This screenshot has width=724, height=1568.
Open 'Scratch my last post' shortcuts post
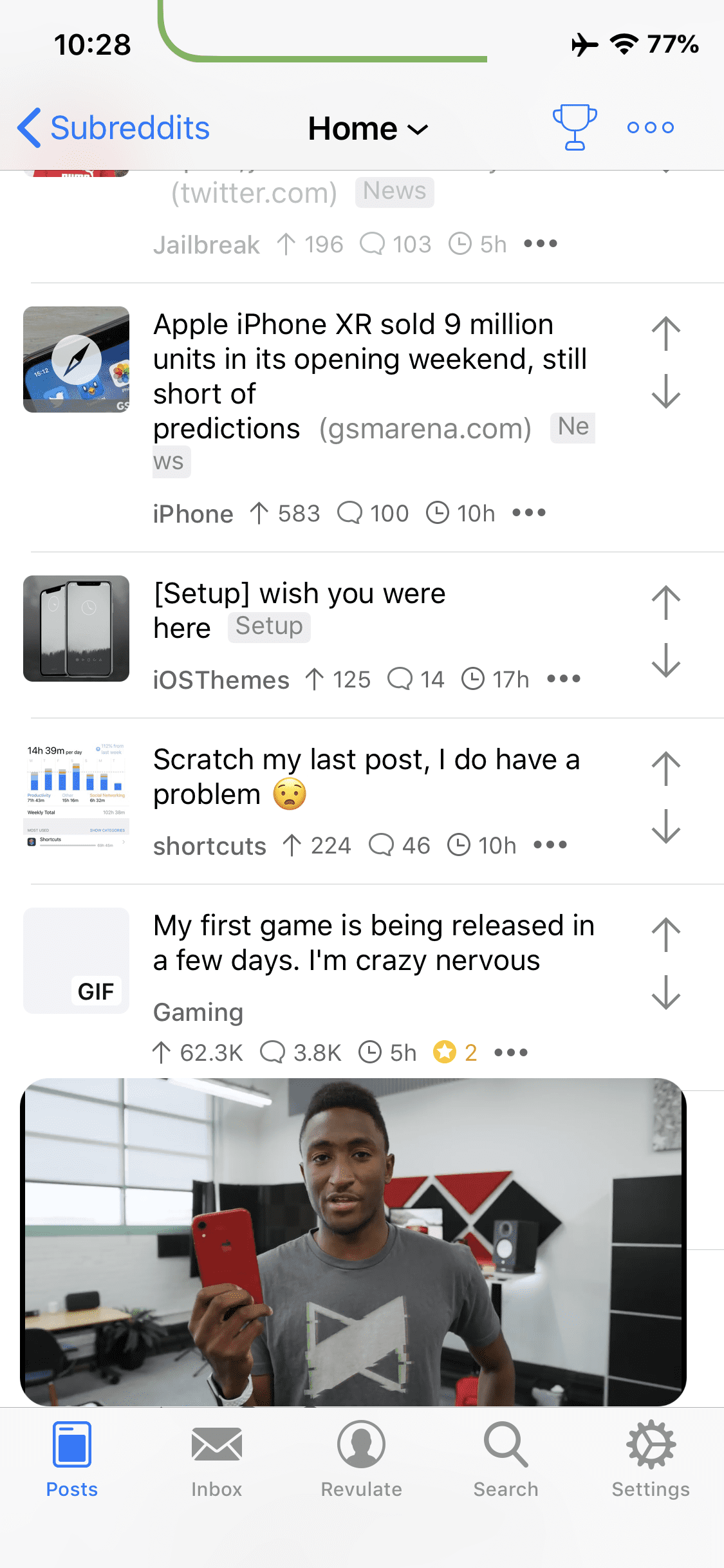366,776
